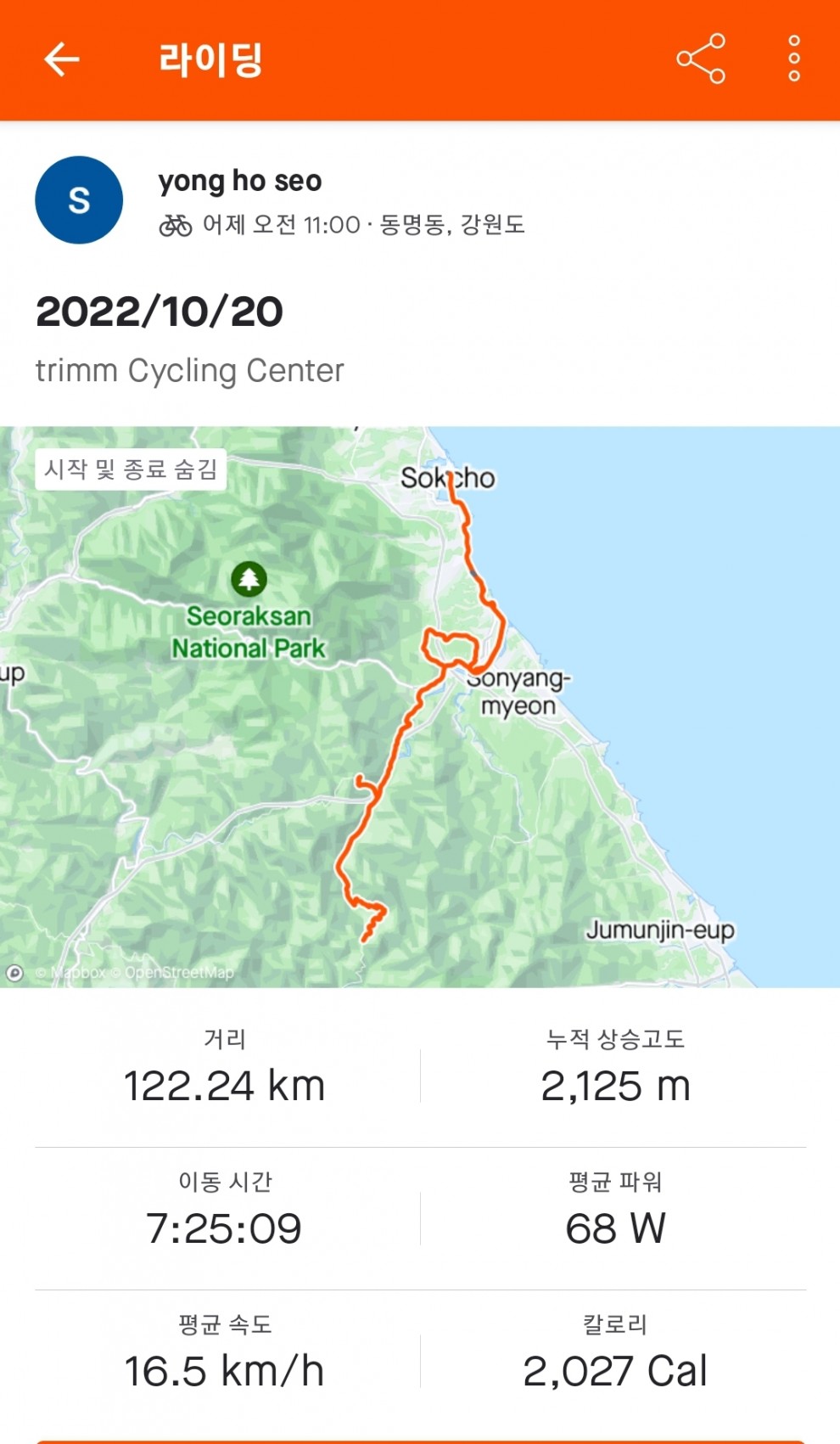Tap the 시작 및 종료 숨김 chip

click(131, 469)
